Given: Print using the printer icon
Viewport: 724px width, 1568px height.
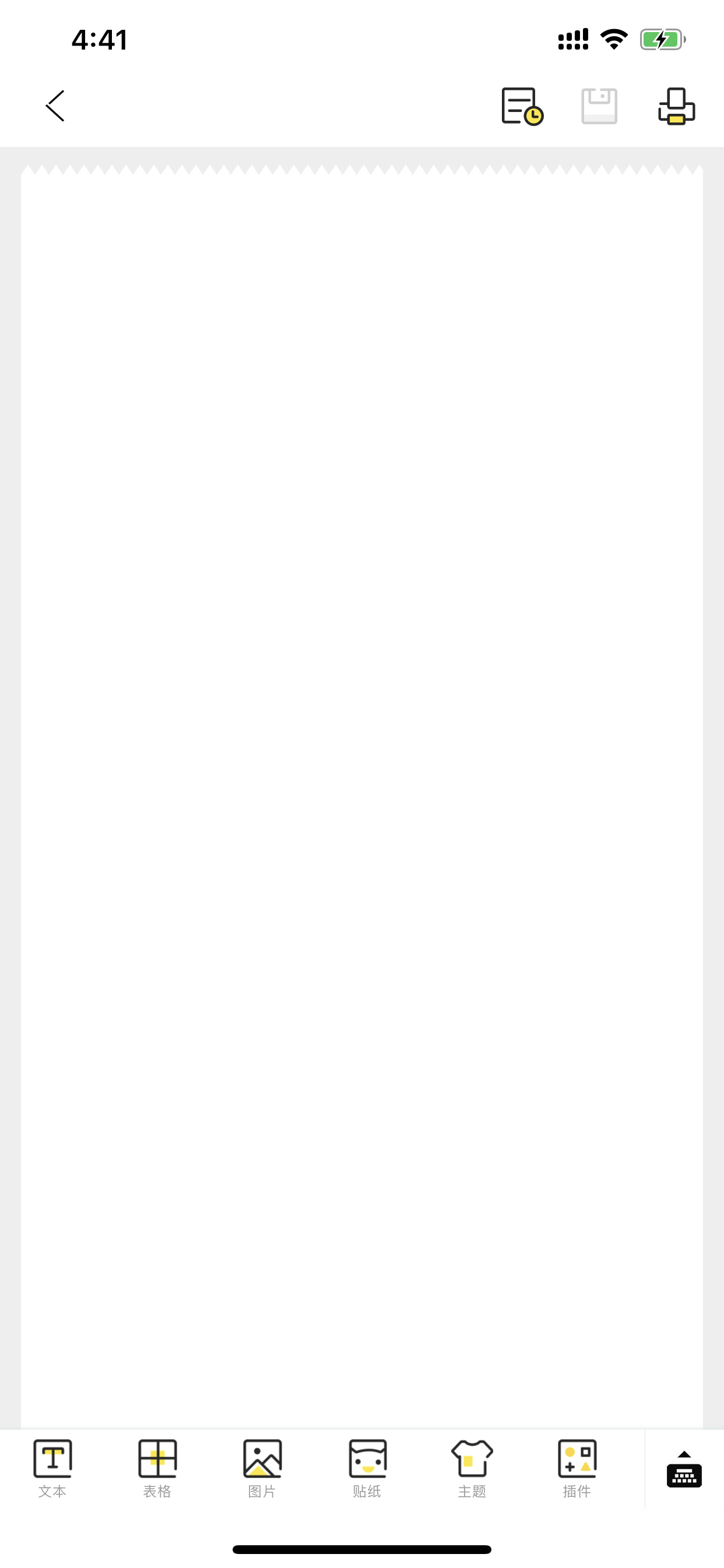Looking at the screenshot, I should [x=677, y=106].
